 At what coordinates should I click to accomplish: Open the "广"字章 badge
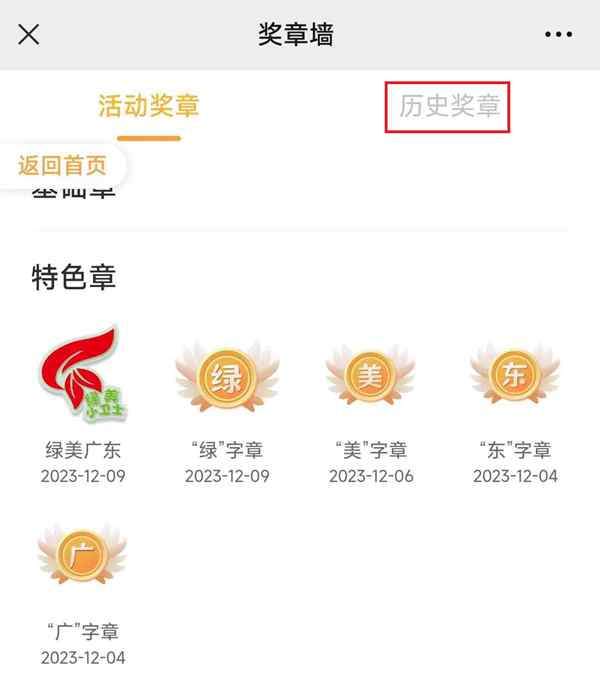[x=83, y=558]
